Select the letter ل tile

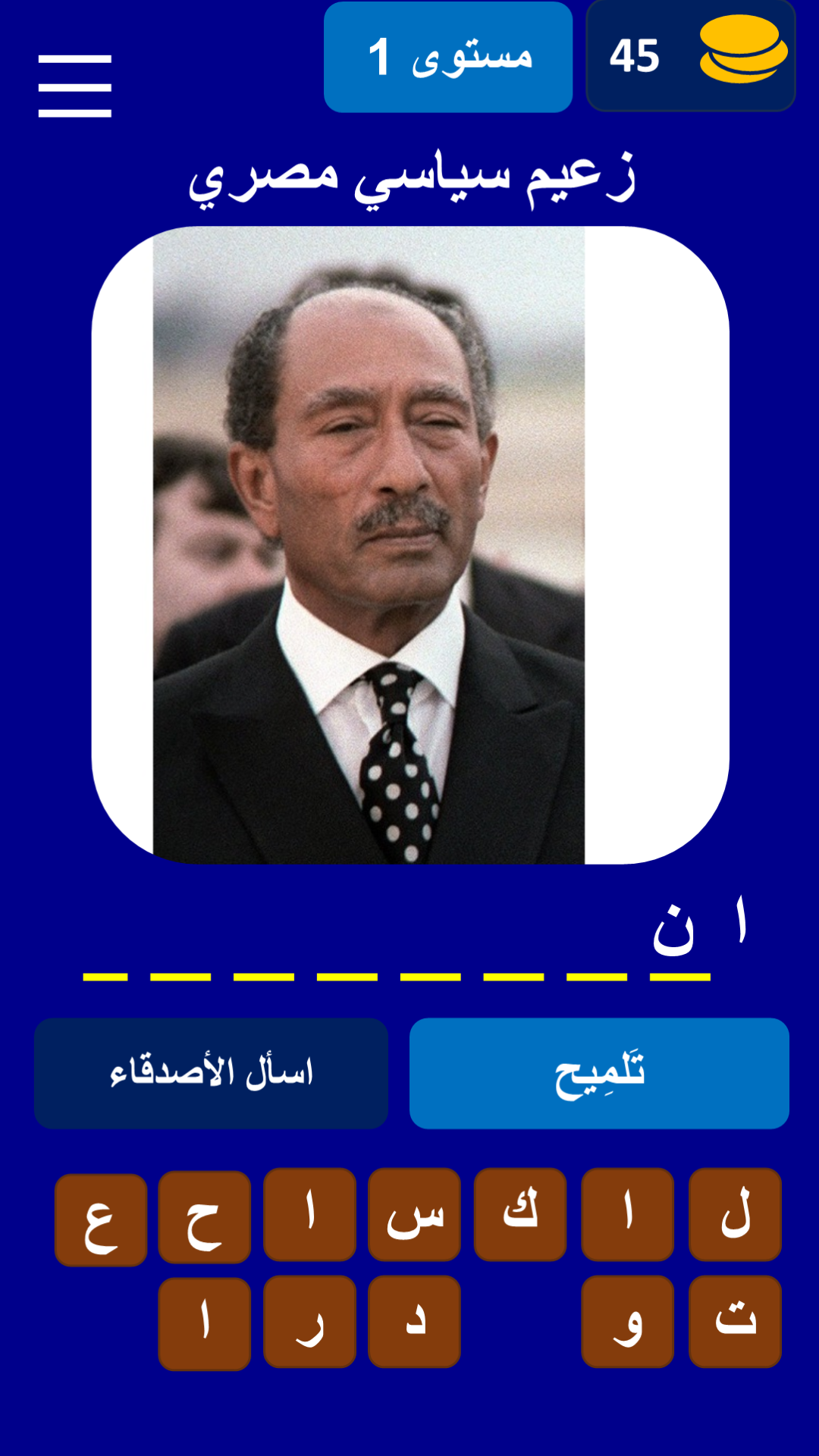[735, 1214]
